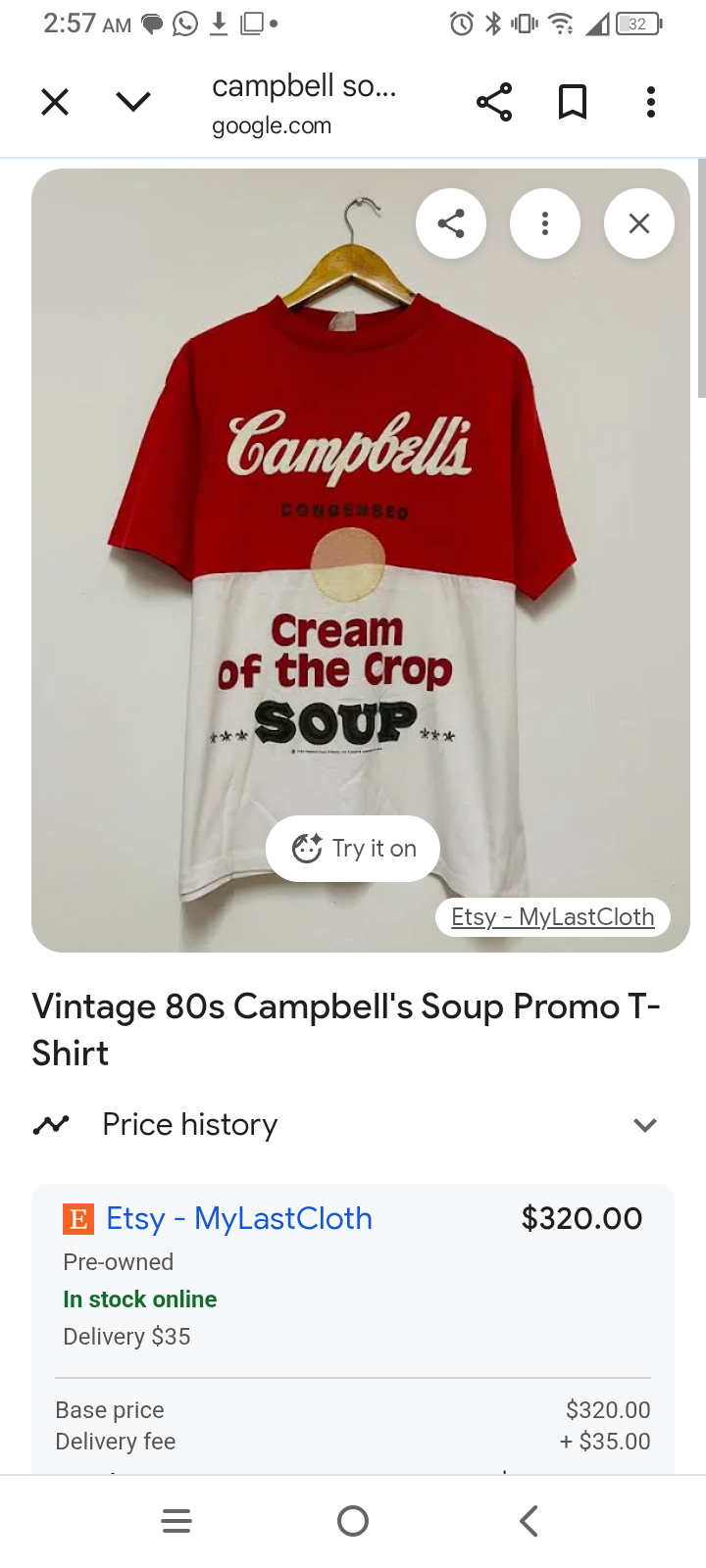
Task: Go back using the system back button
Action: tap(529, 1521)
